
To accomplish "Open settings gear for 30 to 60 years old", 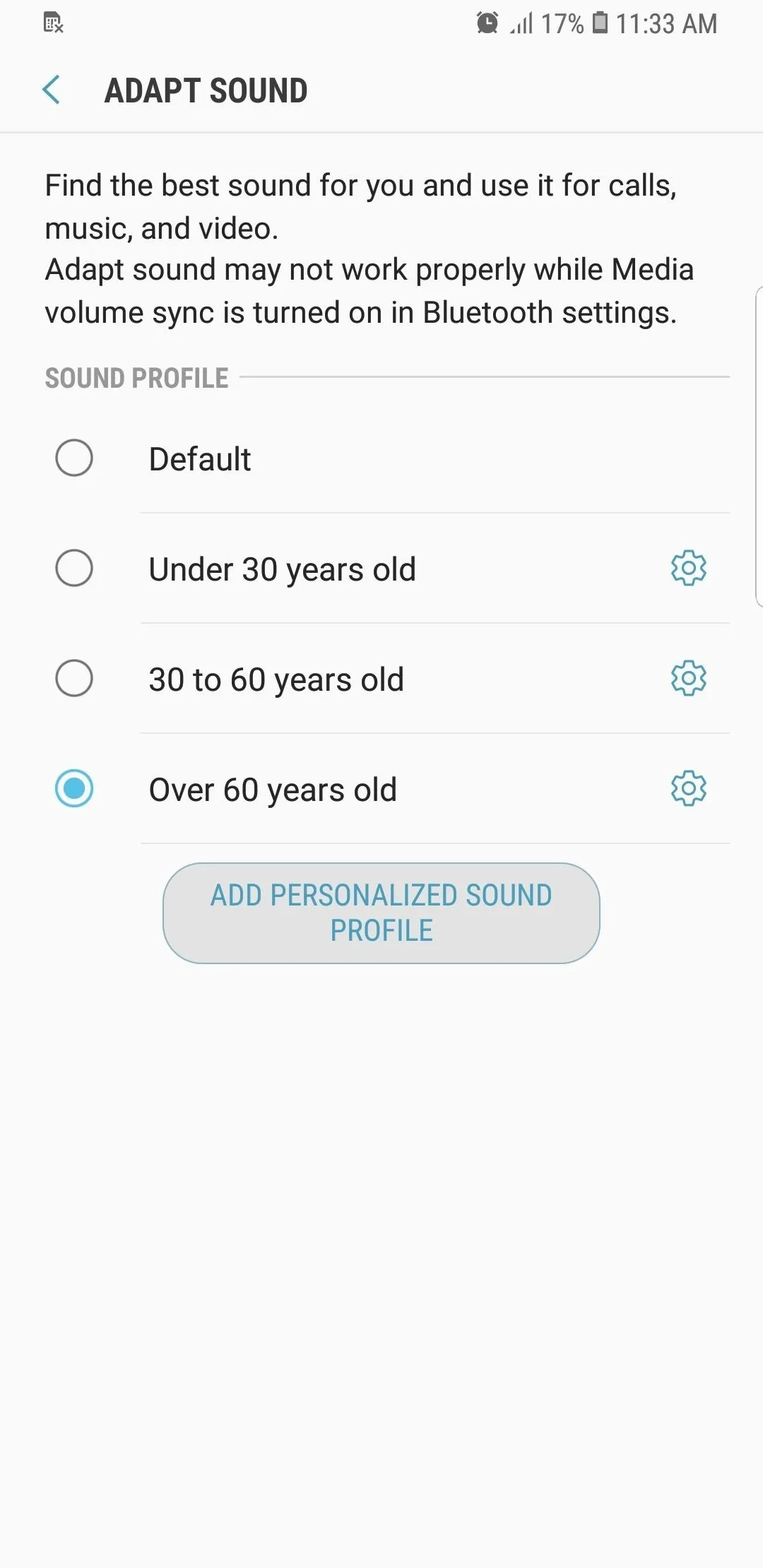I will tap(689, 678).
